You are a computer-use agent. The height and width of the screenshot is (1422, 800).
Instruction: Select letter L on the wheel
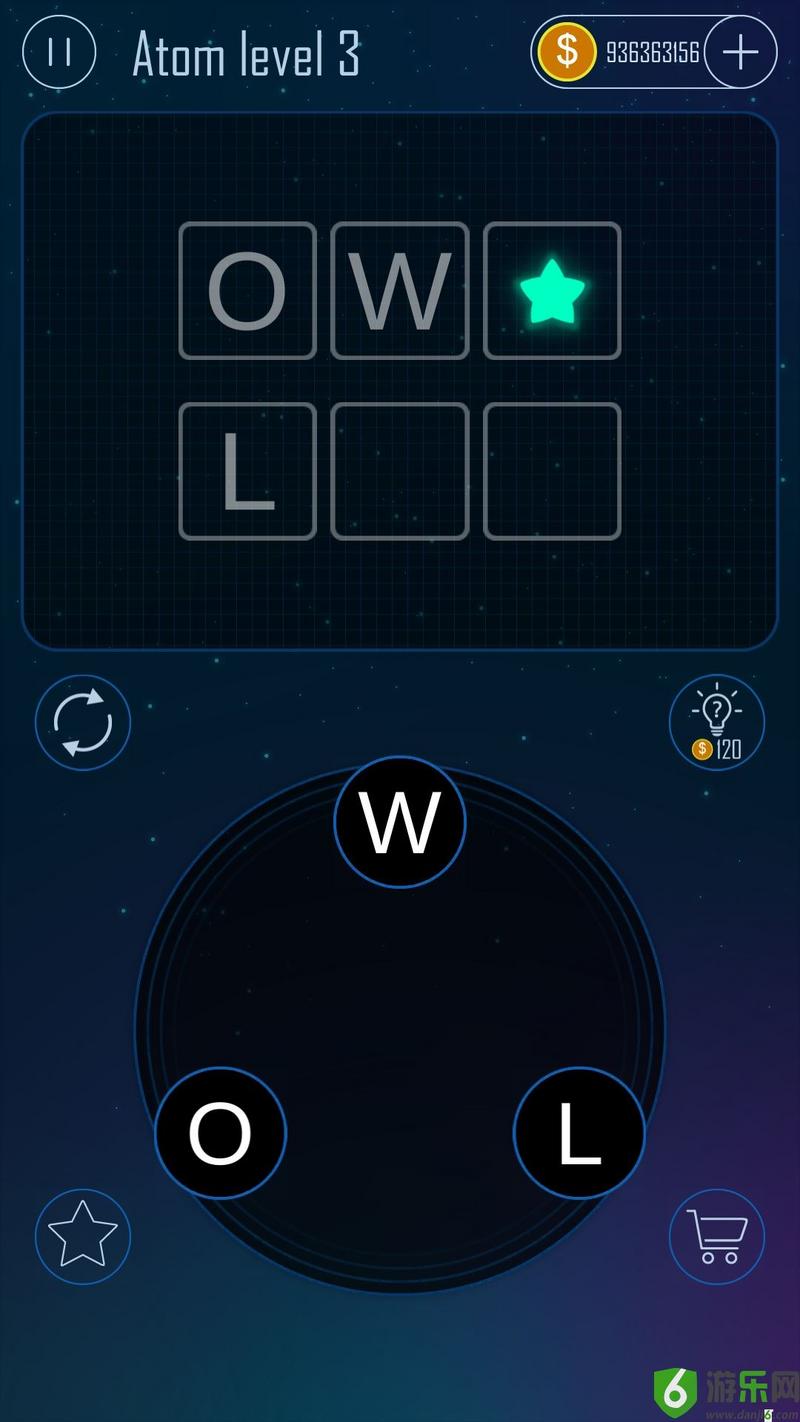coord(579,1133)
